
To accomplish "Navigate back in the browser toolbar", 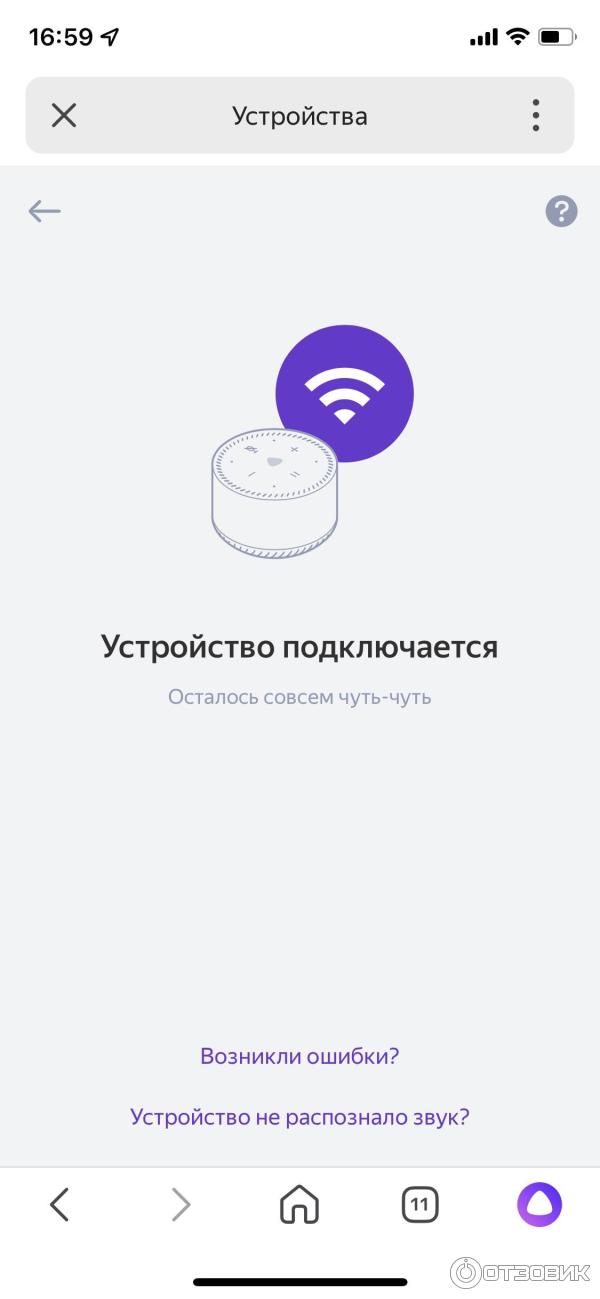I will click(60, 1205).
